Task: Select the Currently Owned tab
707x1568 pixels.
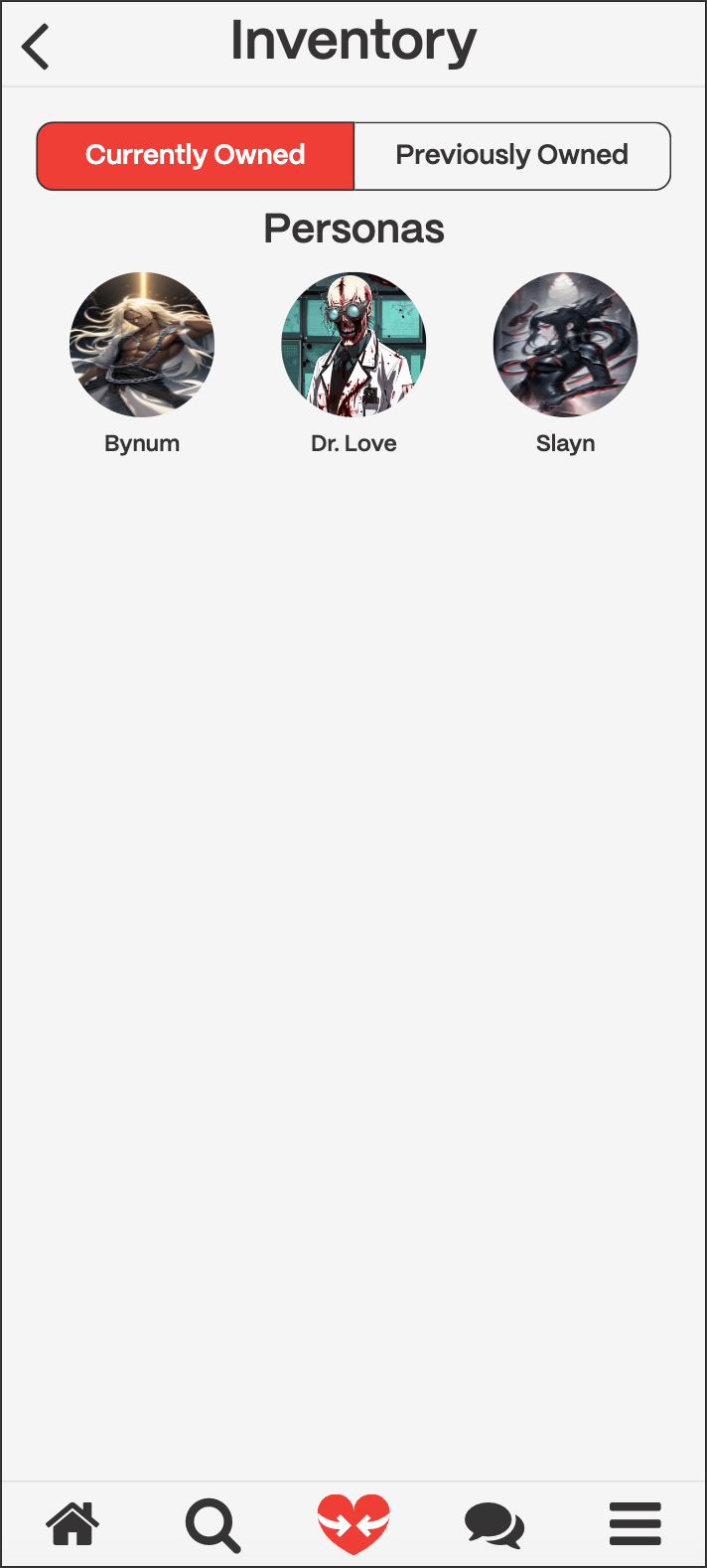Action: coord(196,156)
